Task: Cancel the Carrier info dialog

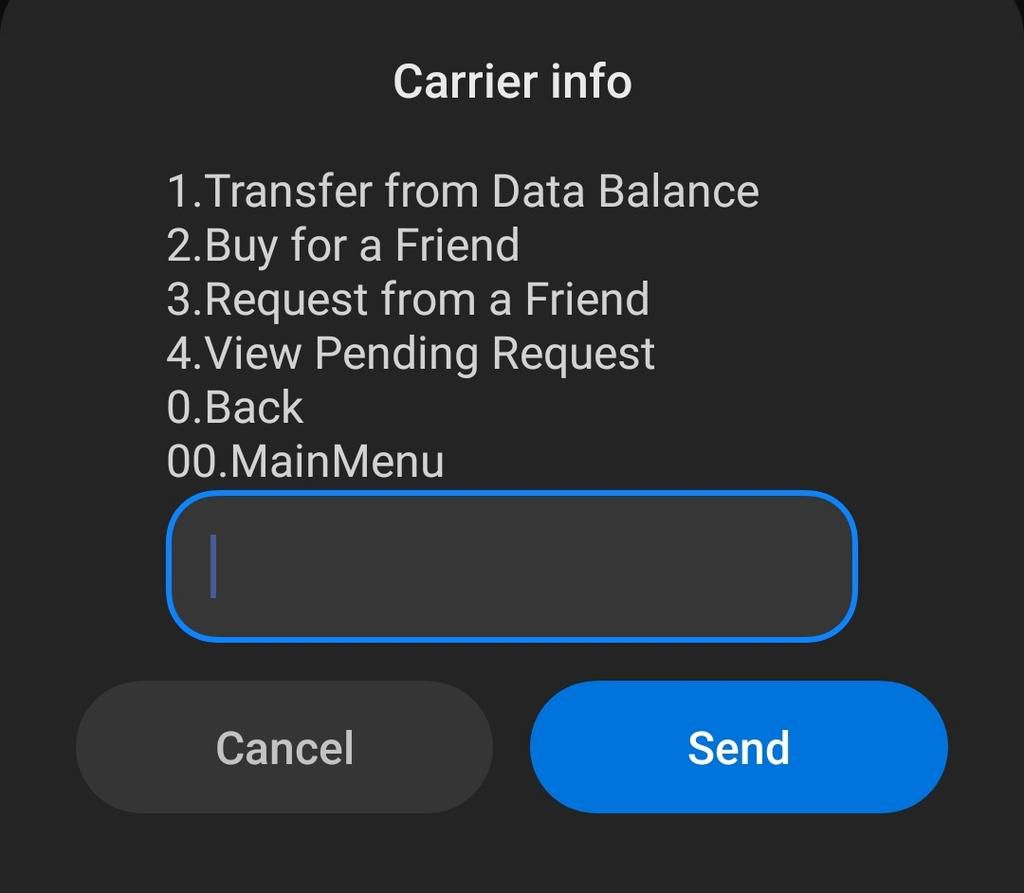Action: 284,747
